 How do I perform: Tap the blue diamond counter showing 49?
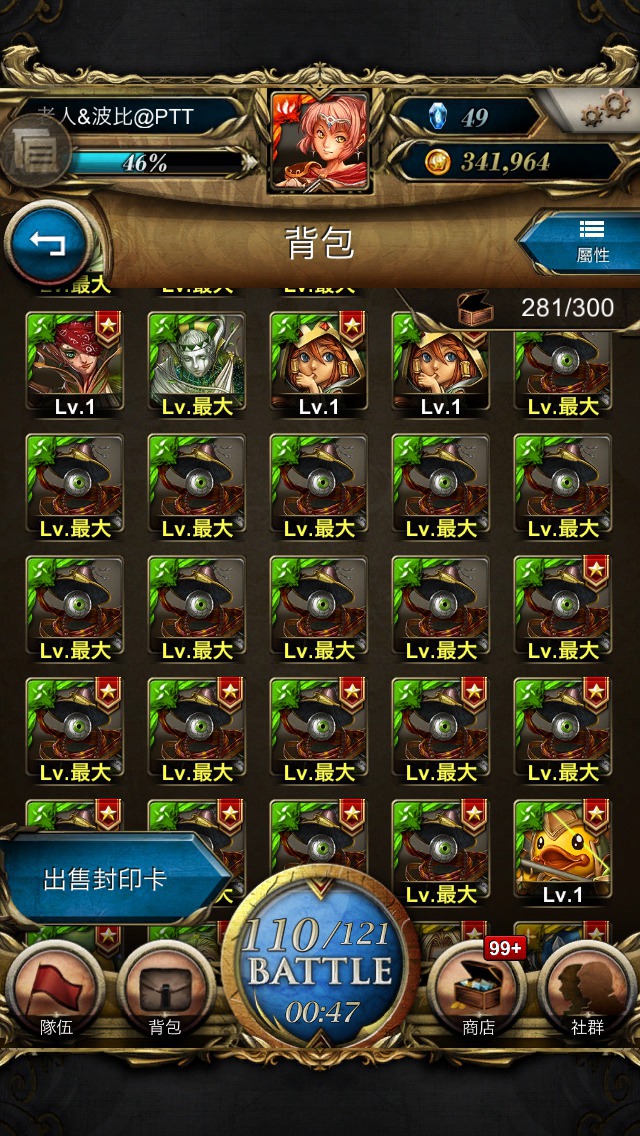[467, 117]
